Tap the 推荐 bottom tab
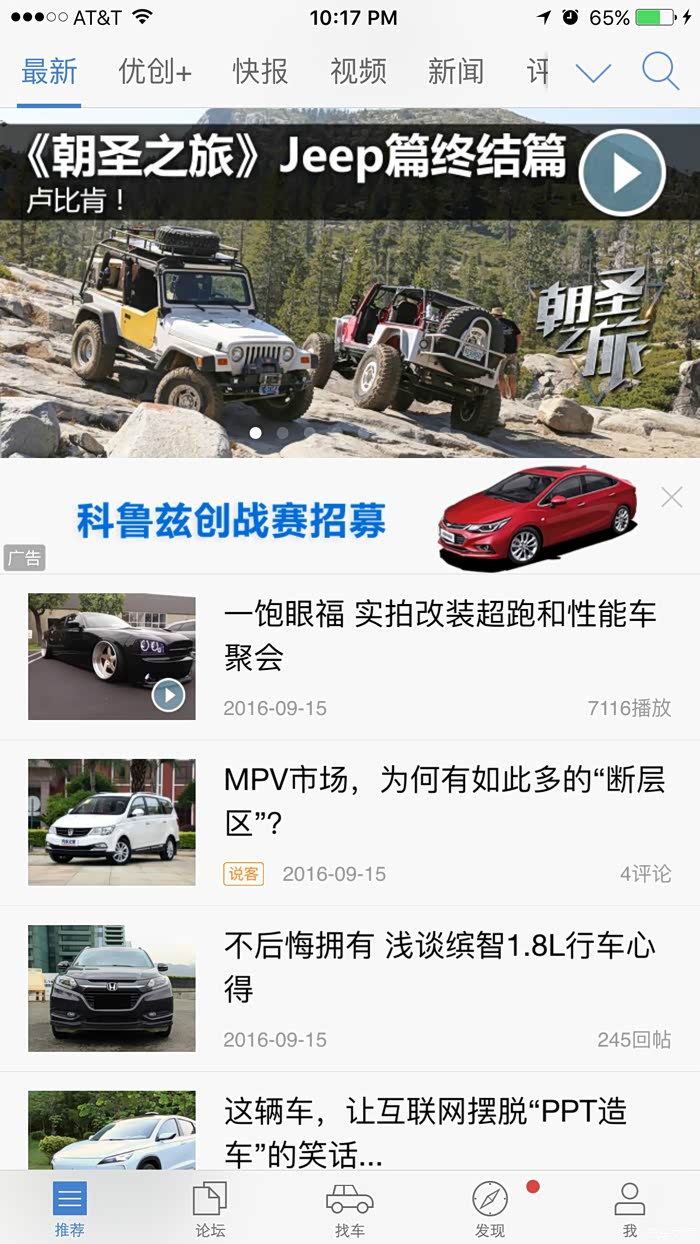Viewport: 700px width, 1244px height. (70, 1208)
